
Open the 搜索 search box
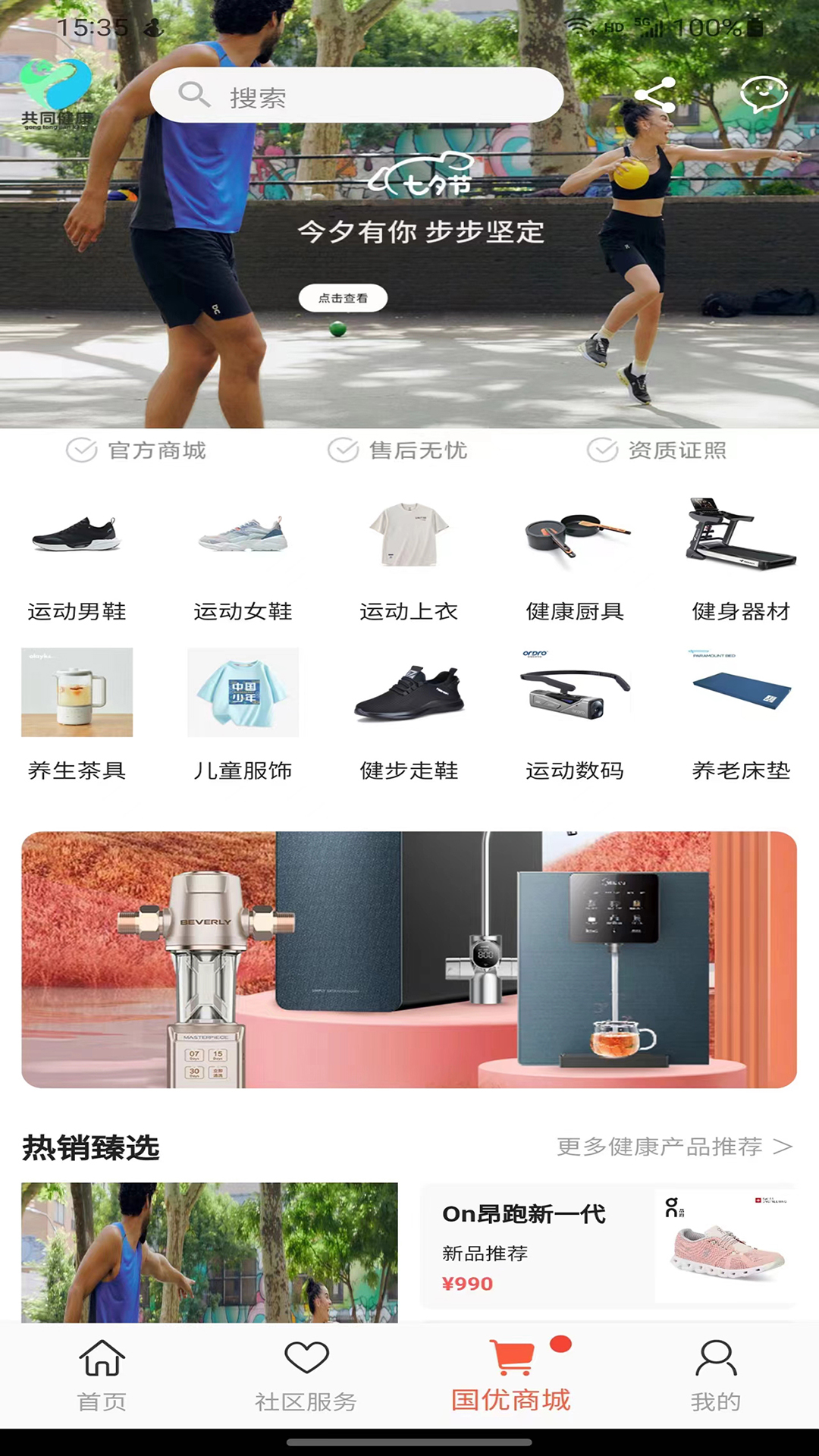click(356, 96)
